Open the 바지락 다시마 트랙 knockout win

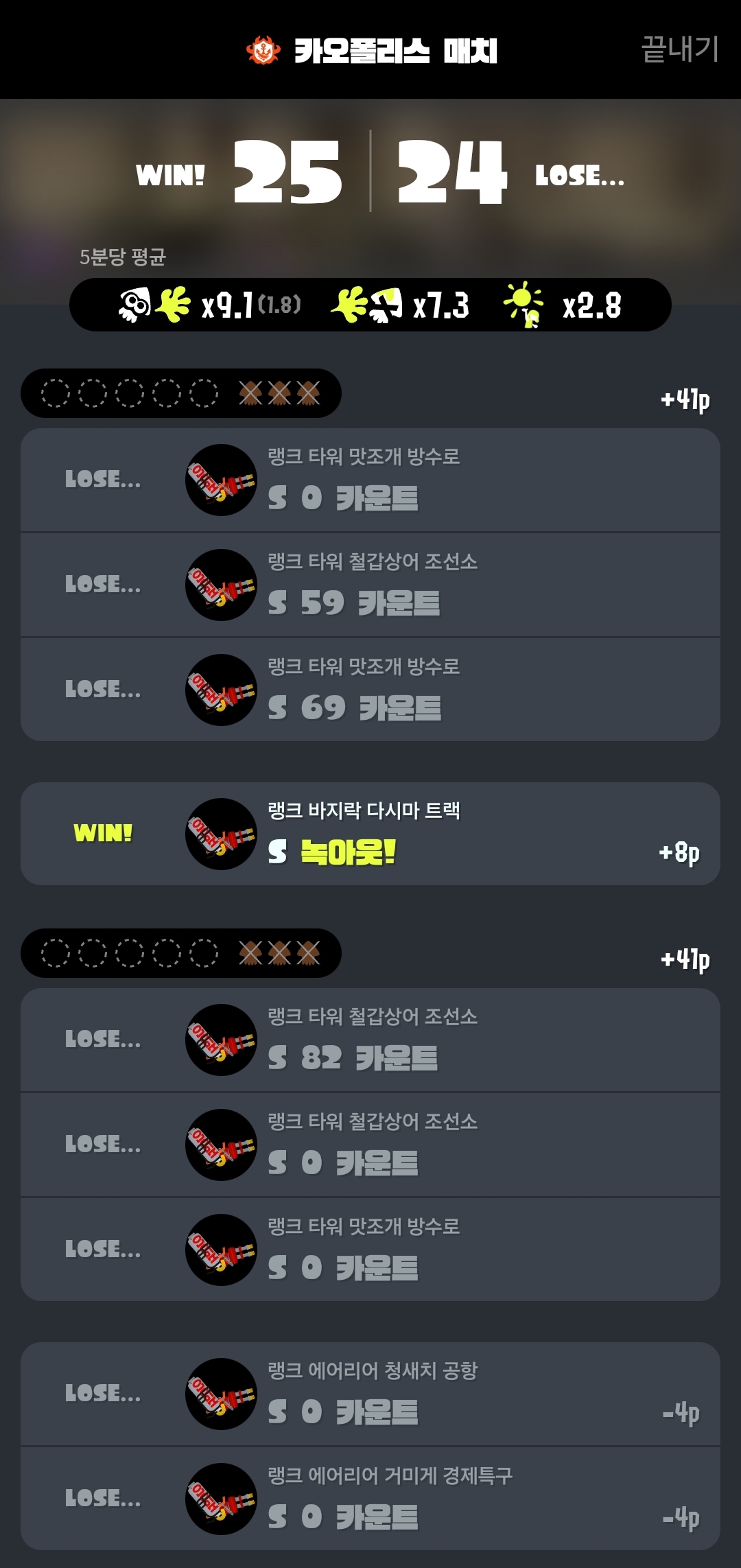click(x=370, y=834)
